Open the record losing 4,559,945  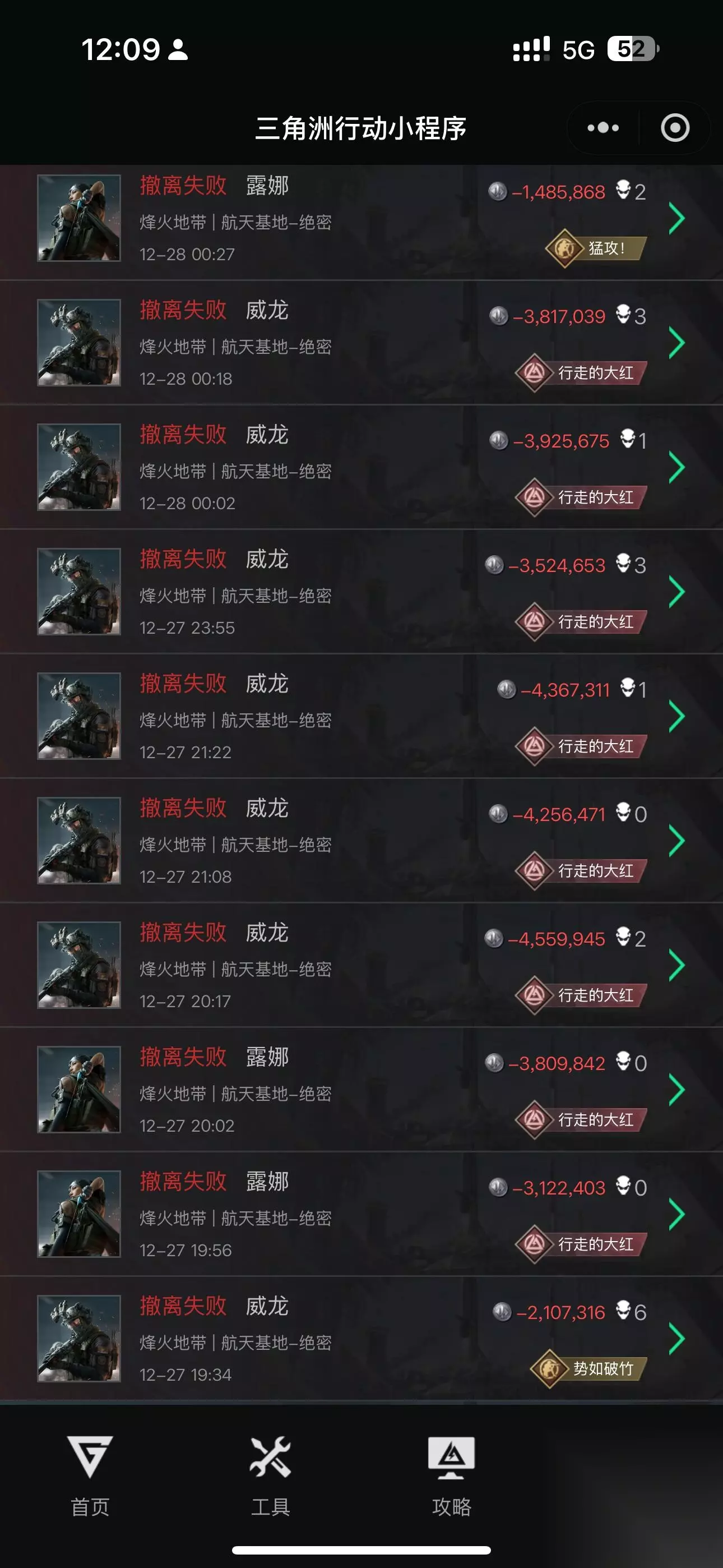tap(361, 965)
